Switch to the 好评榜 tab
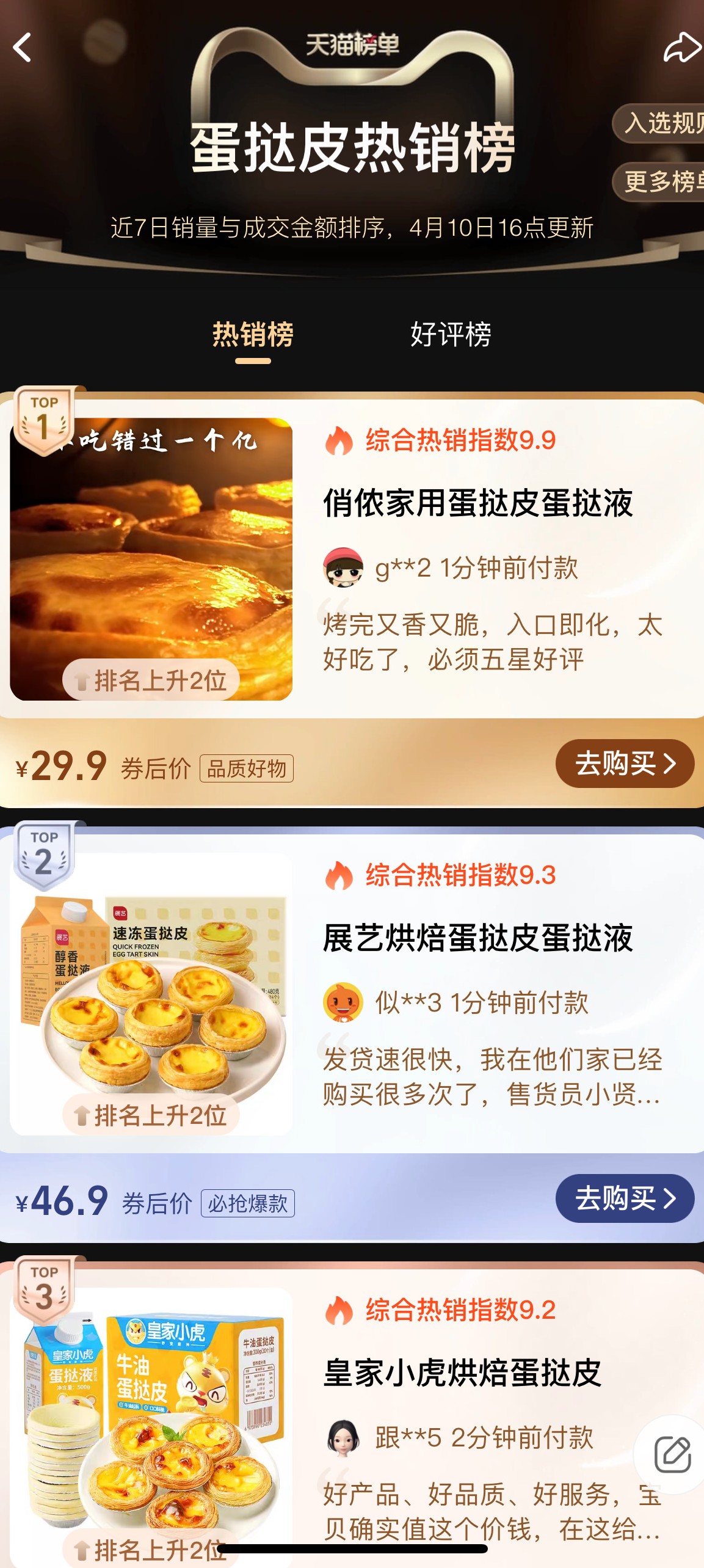 (450, 334)
